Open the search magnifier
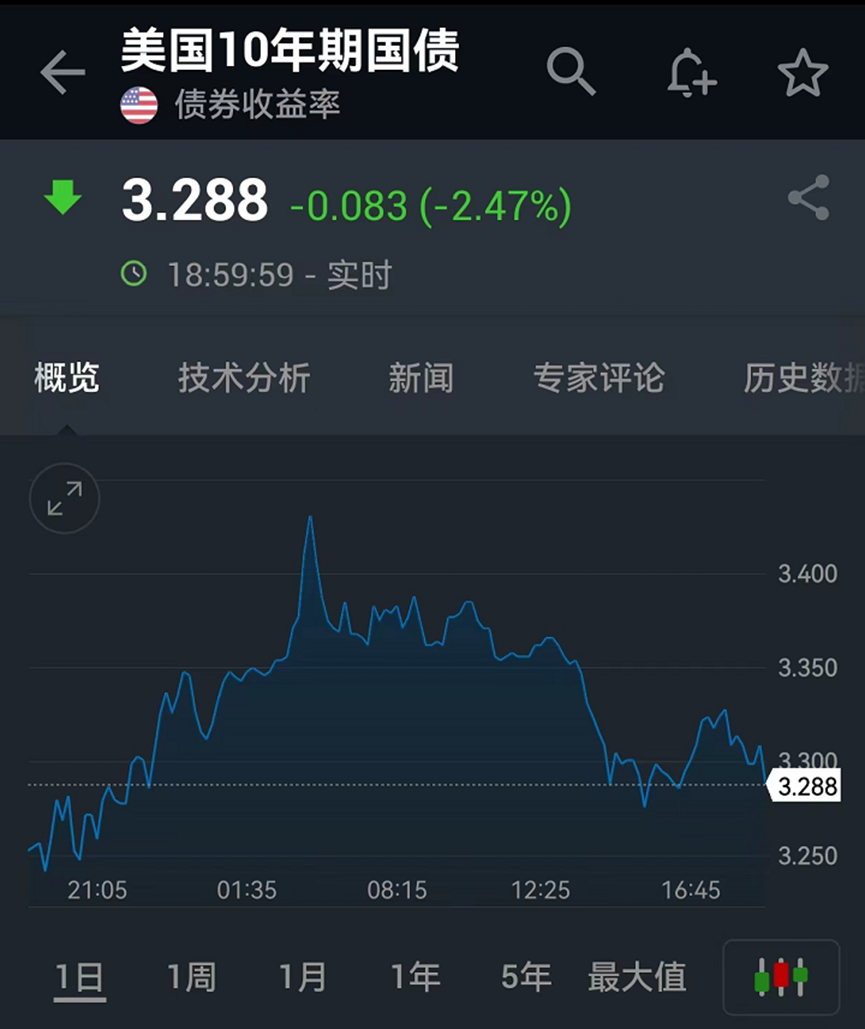This screenshot has width=865, height=1029. (x=571, y=72)
